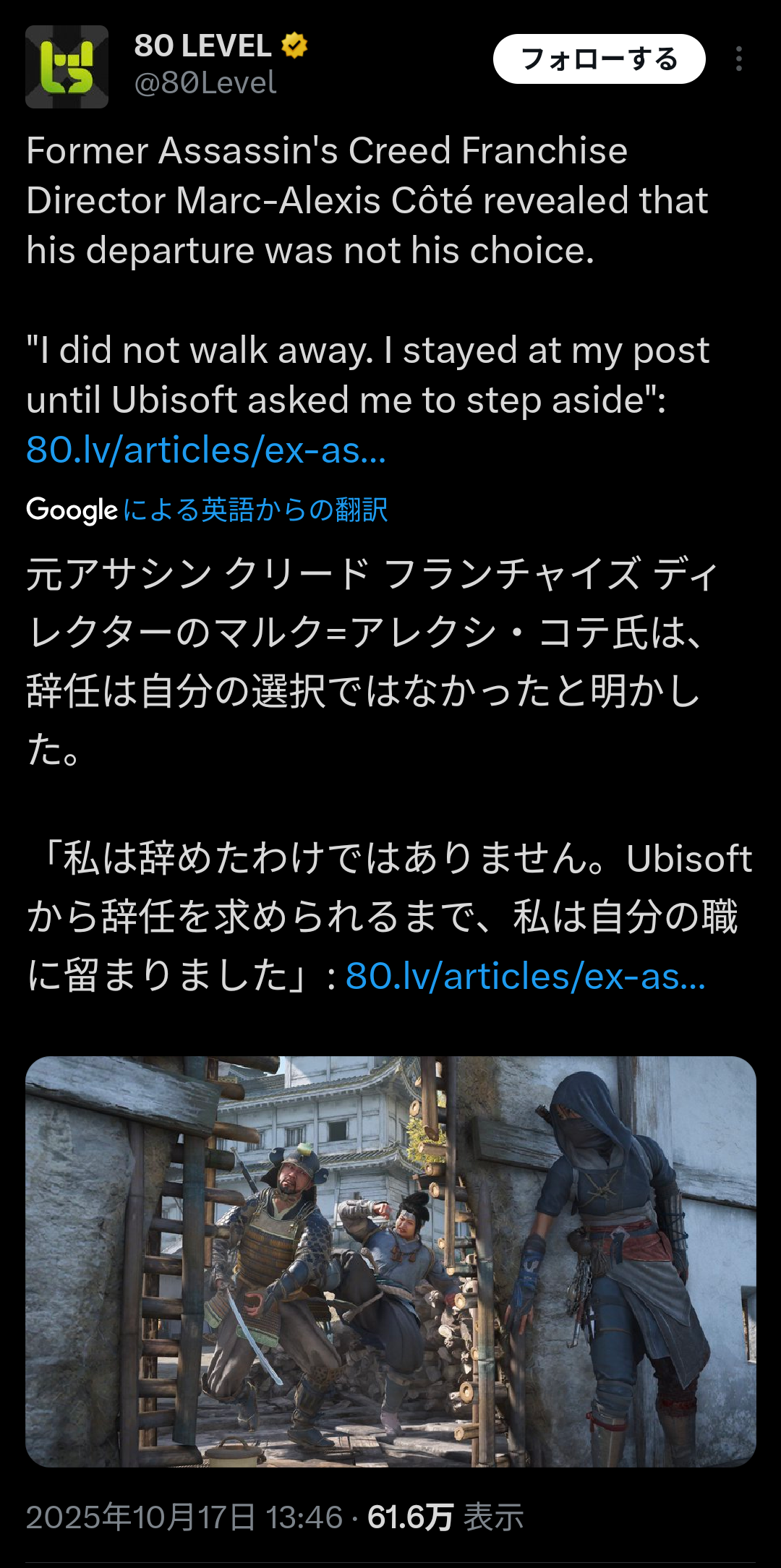This screenshot has width=781, height=1568.
Task: Open the 80.lv article link in the English text
Action: click(206, 450)
